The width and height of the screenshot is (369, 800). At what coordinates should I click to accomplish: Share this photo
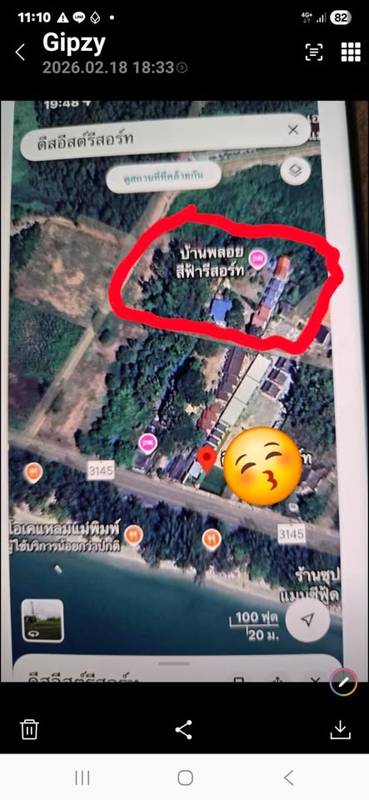[x=184, y=730]
